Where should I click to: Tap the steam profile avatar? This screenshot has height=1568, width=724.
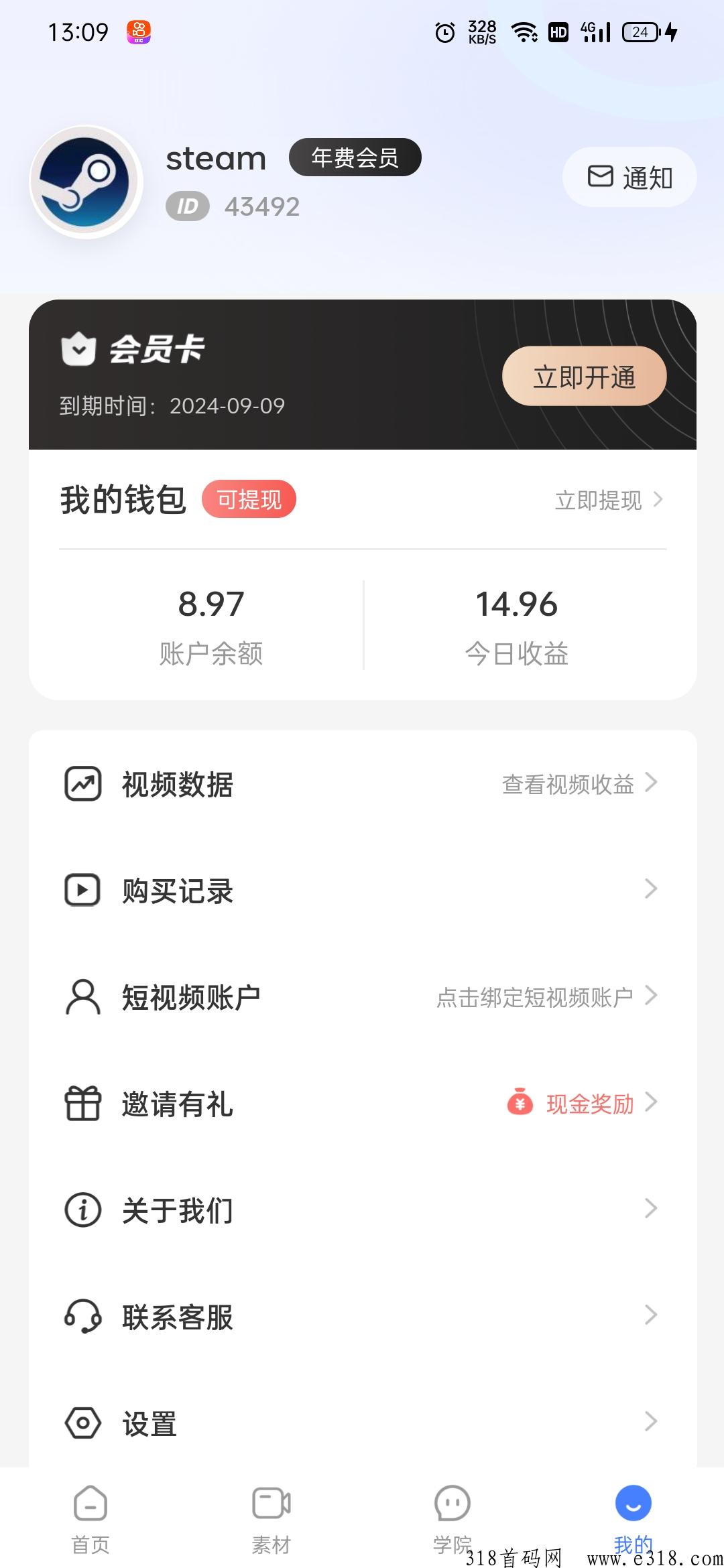86,182
